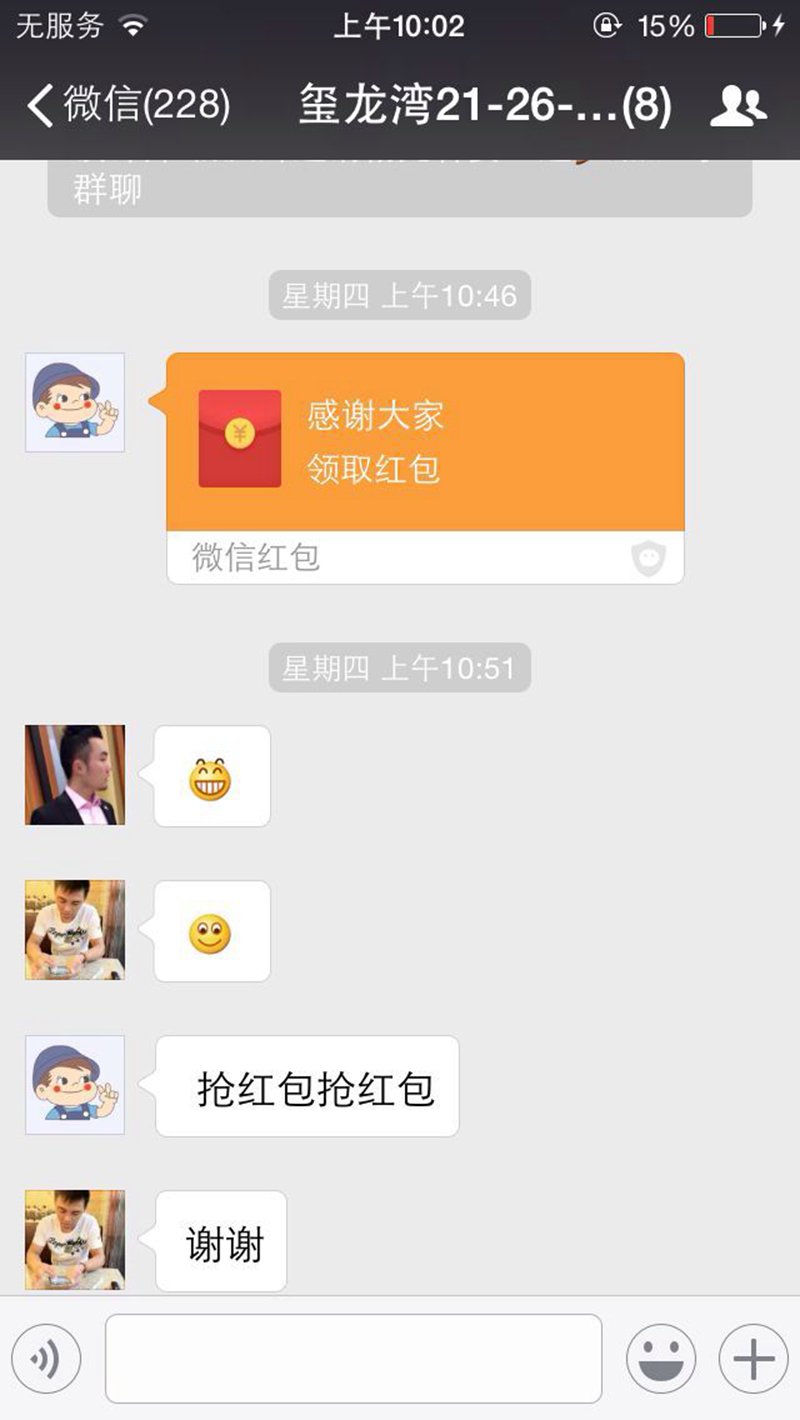This screenshot has width=800, height=1420.
Task: View profile of the red packet sender
Action: (x=75, y=402)
